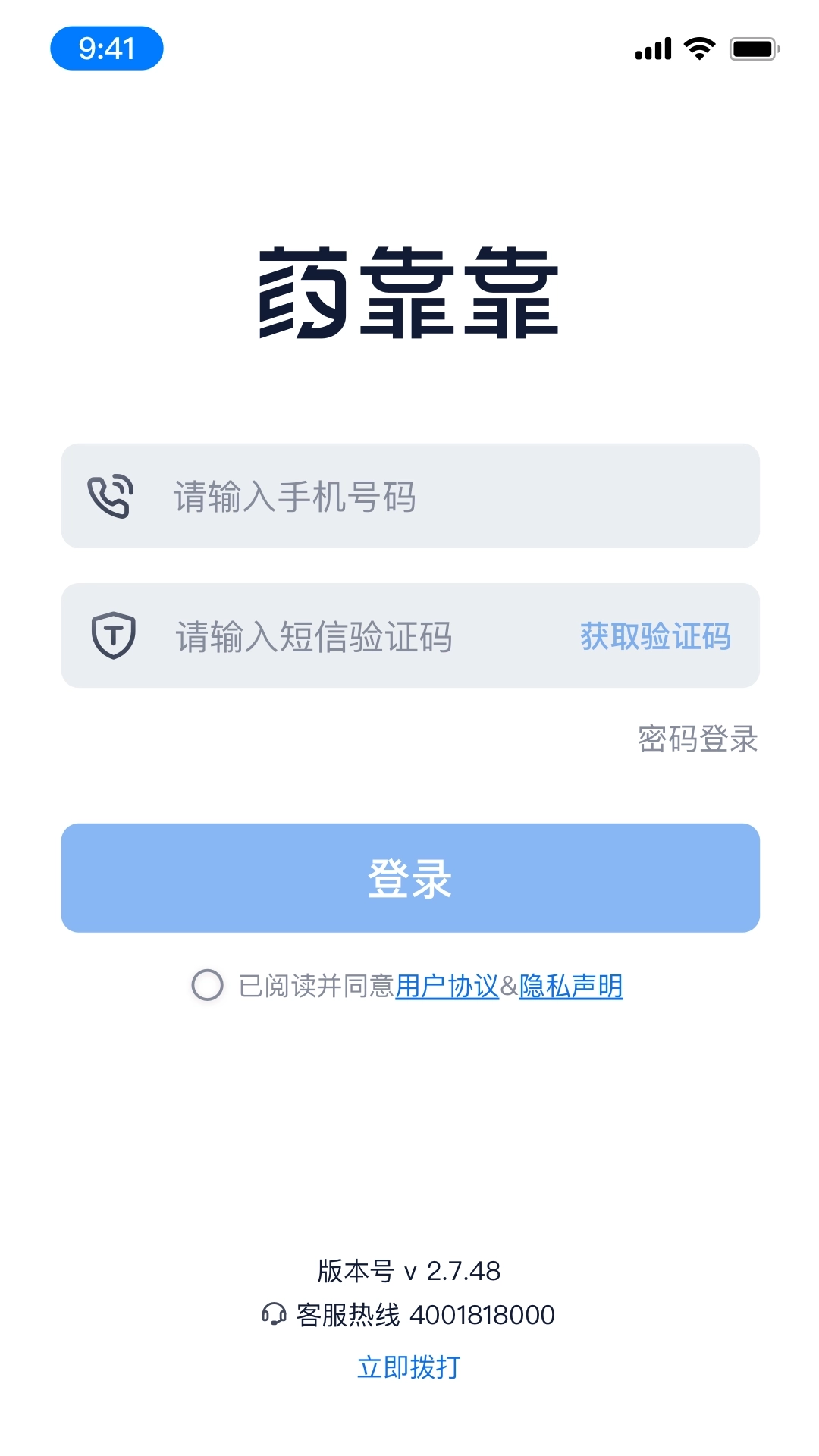Tap 获取验证码 to request SMS code
The height and width of the screenshot is (1456, 819).
655,637
